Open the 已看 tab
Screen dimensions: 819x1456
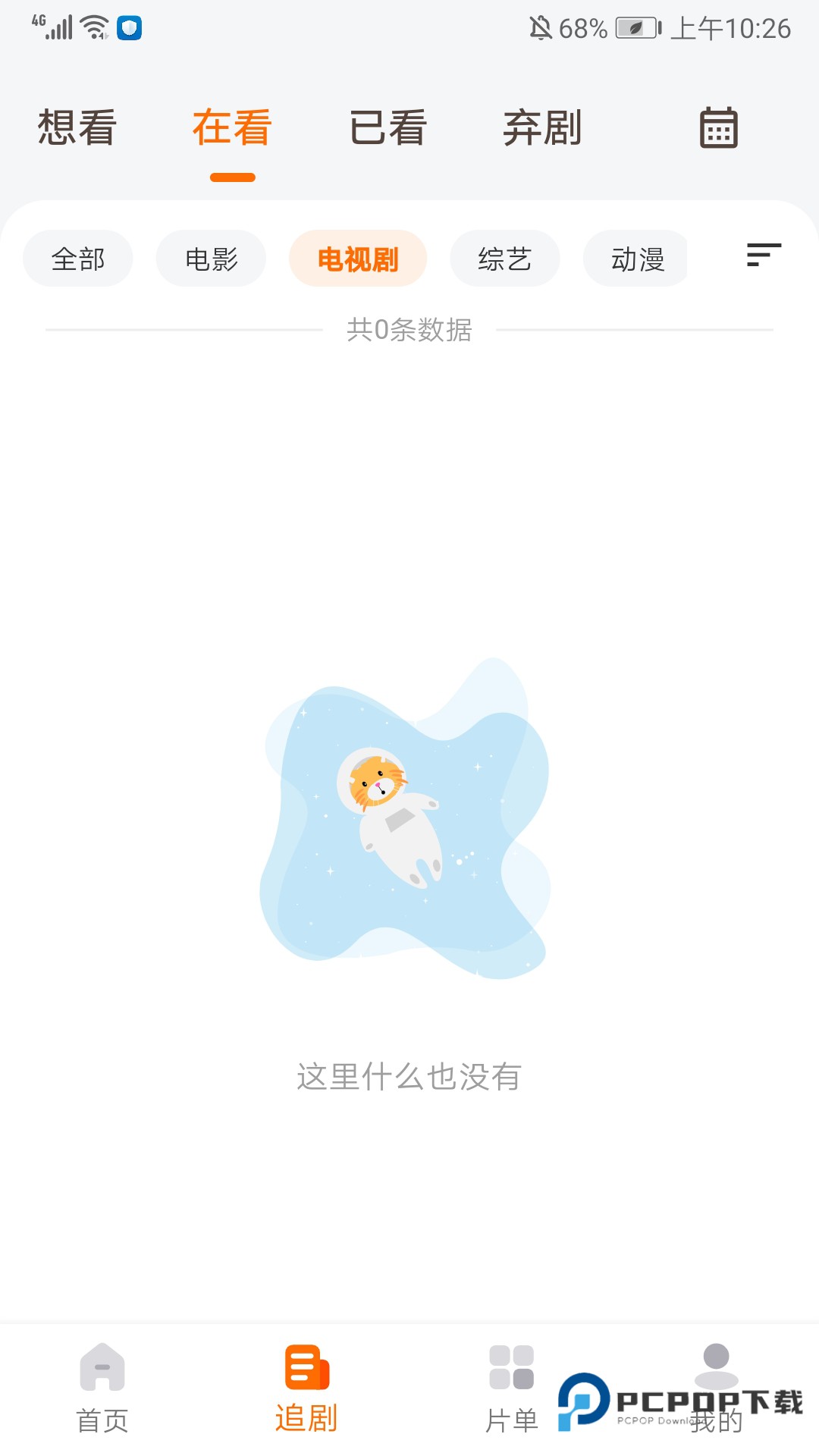[388, 127]
